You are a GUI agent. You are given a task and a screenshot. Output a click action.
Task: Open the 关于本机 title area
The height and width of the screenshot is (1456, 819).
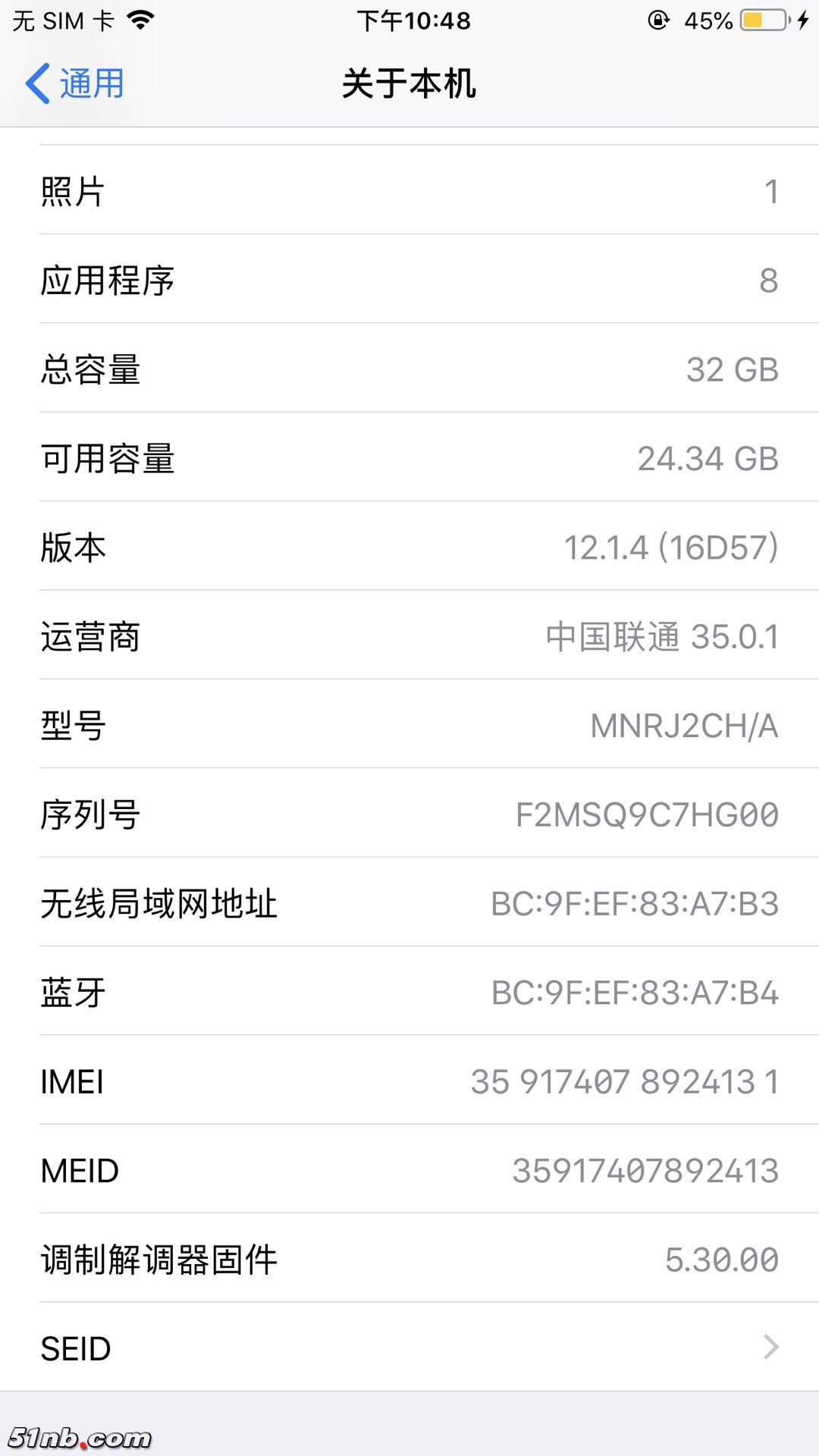[x=409, y=85]
